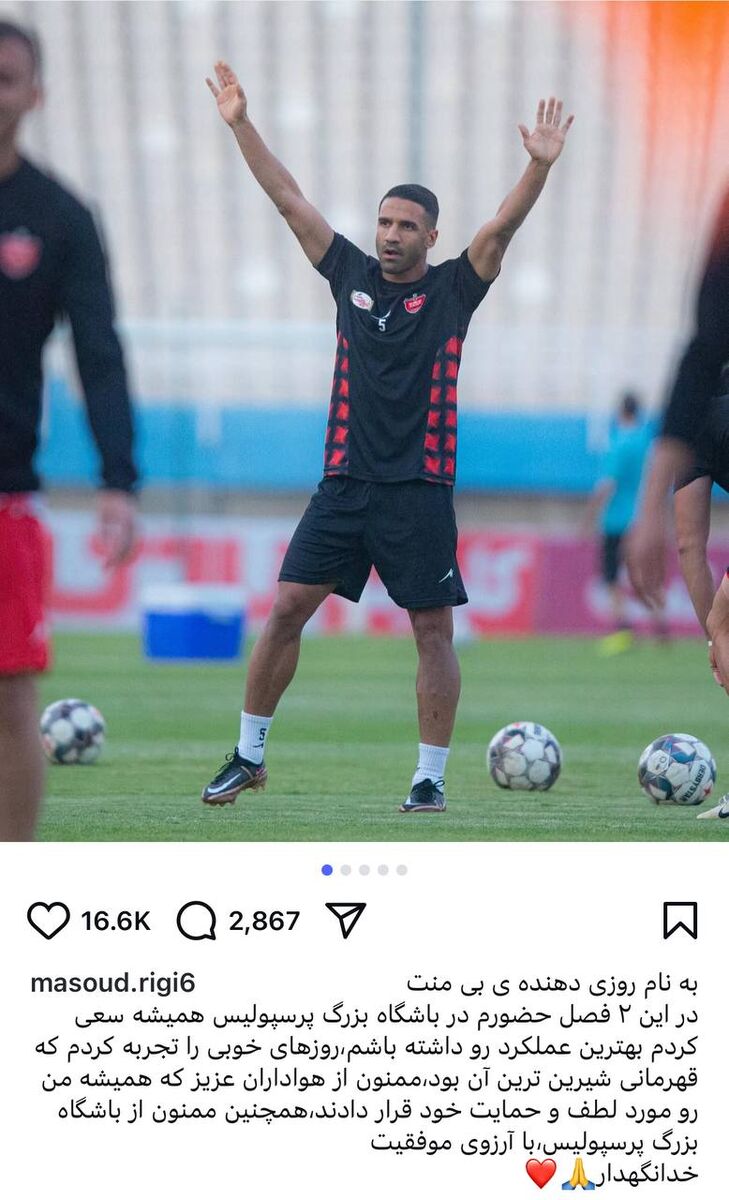
Task: Open masoud.rigi6 profile from caption
Action: coord(113,982)
